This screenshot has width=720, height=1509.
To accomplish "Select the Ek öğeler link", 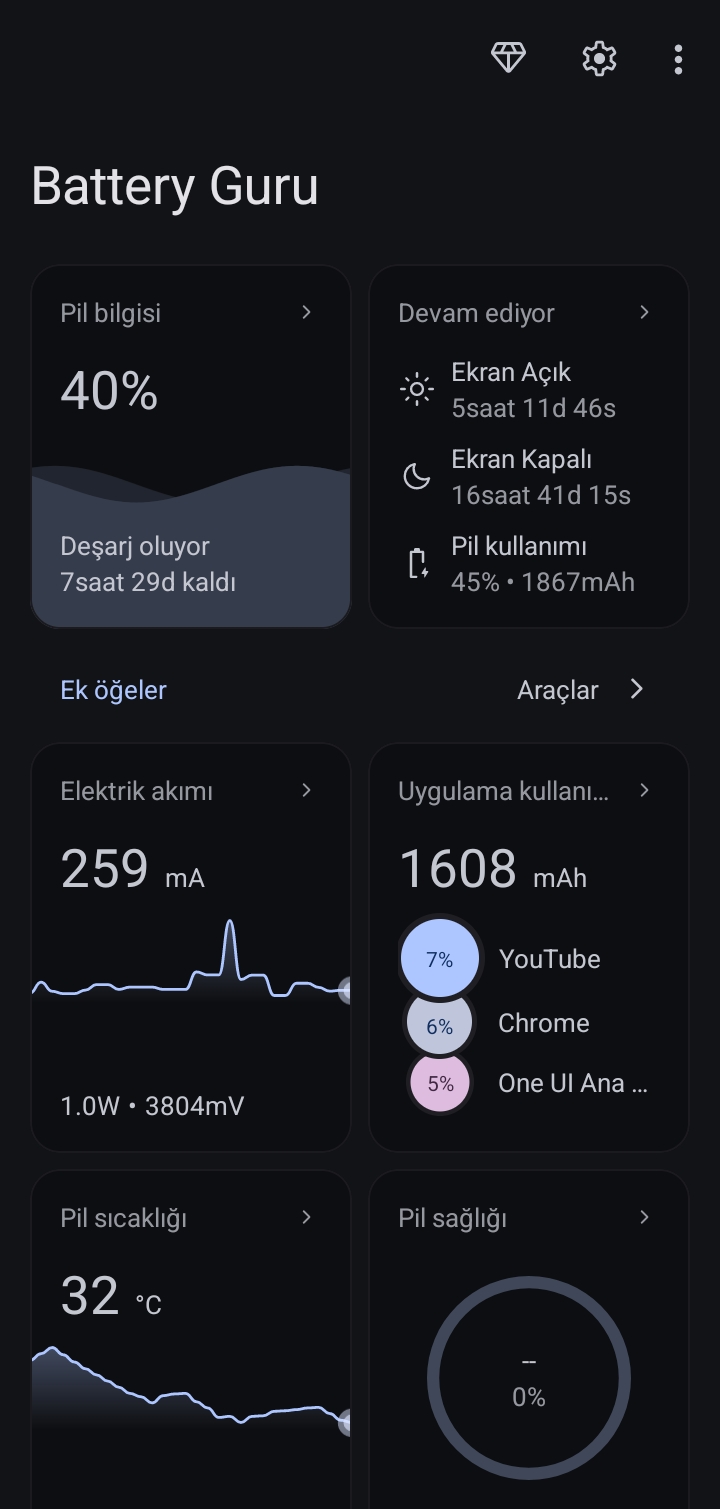I will click(x=113, y=690).
